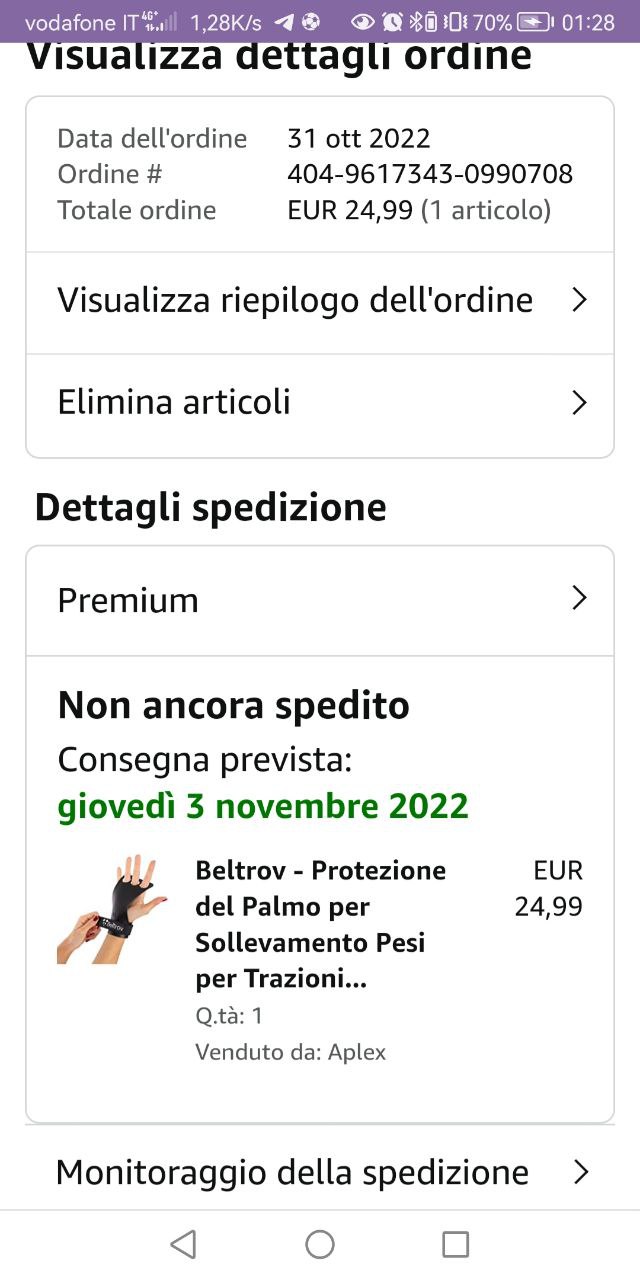Open Monitoraggio della spedizione
The image size is (640, 1280).
click(320, 1172)
